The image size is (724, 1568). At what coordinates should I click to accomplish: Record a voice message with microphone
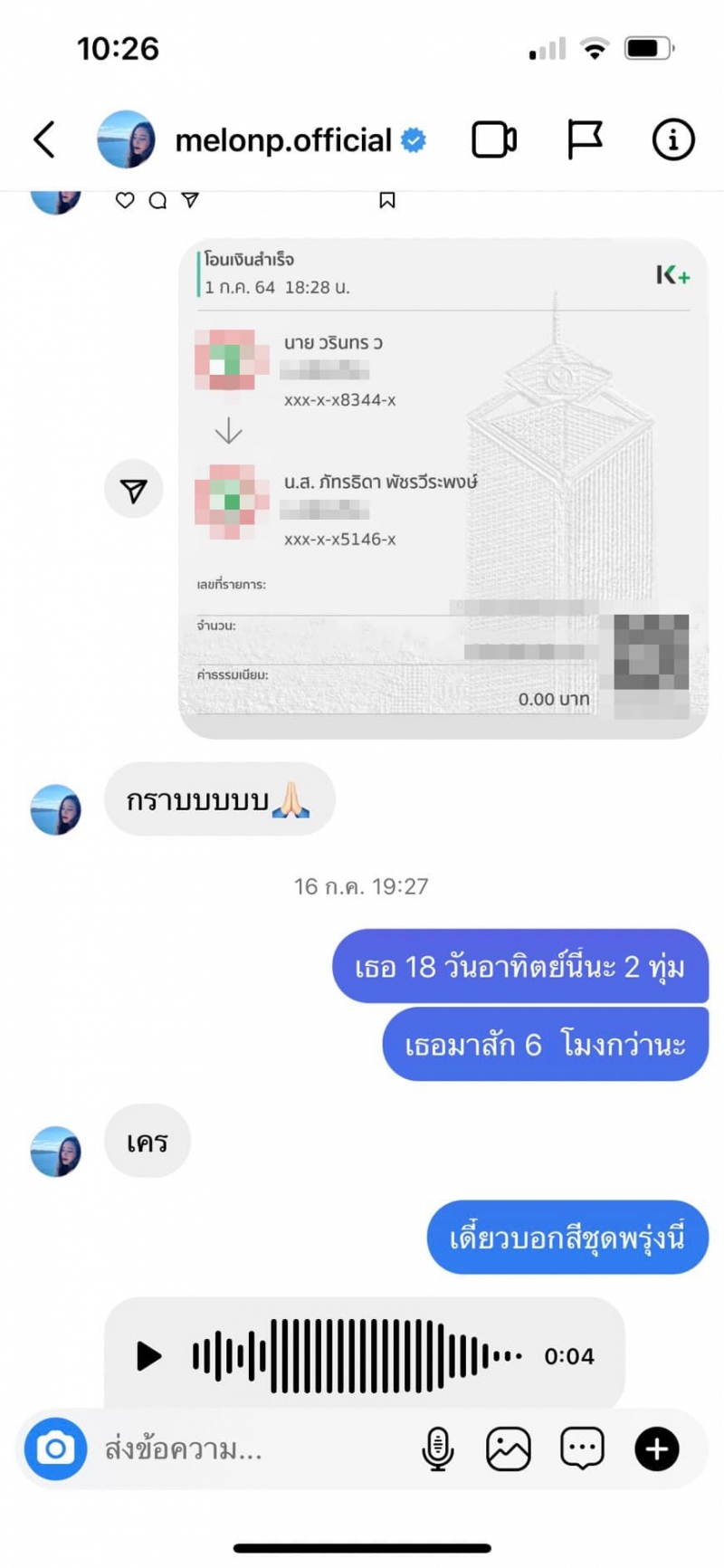pyautogui.click(x=437, y=1448)
